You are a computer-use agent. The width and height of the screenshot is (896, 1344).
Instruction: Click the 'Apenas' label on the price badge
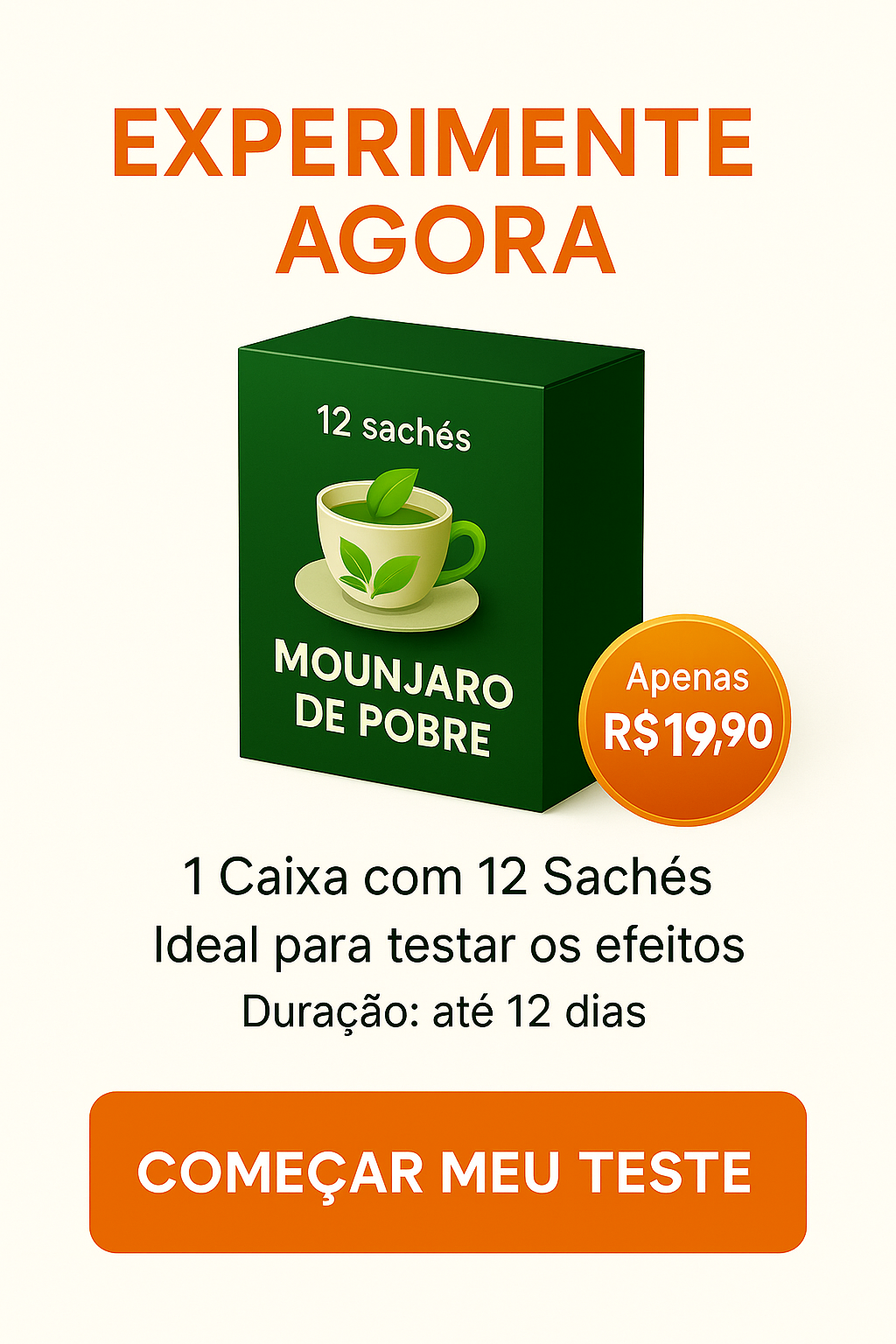point(688,679)
